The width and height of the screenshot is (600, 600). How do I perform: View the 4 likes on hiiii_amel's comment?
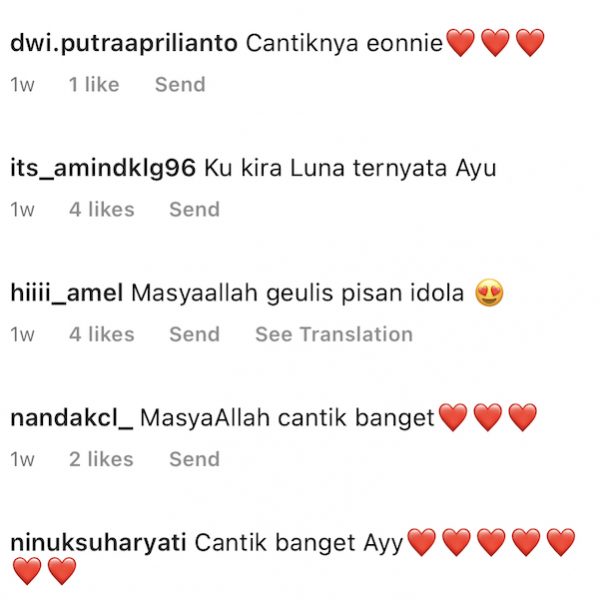tap(102, 334)
